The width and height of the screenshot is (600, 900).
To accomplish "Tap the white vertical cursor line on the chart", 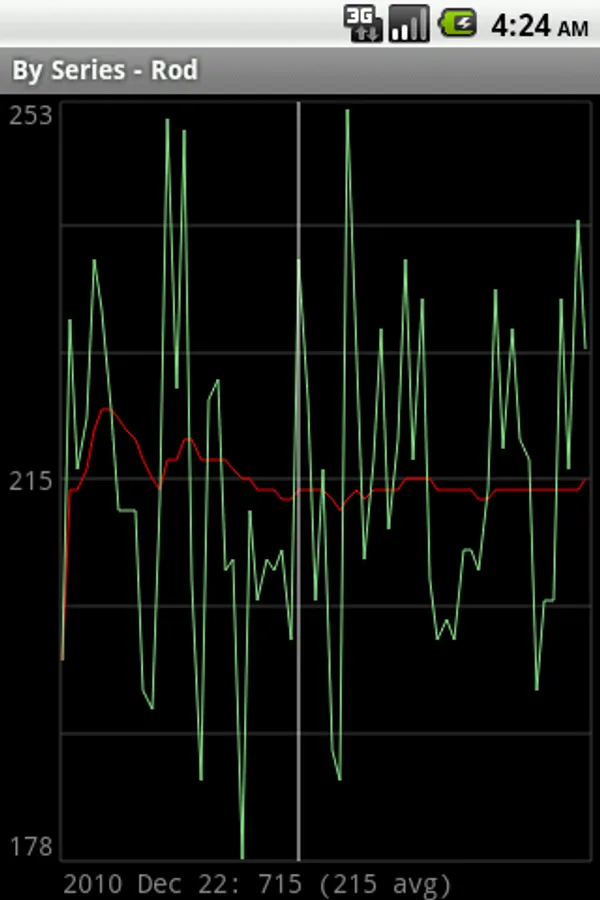I will 299,481.
